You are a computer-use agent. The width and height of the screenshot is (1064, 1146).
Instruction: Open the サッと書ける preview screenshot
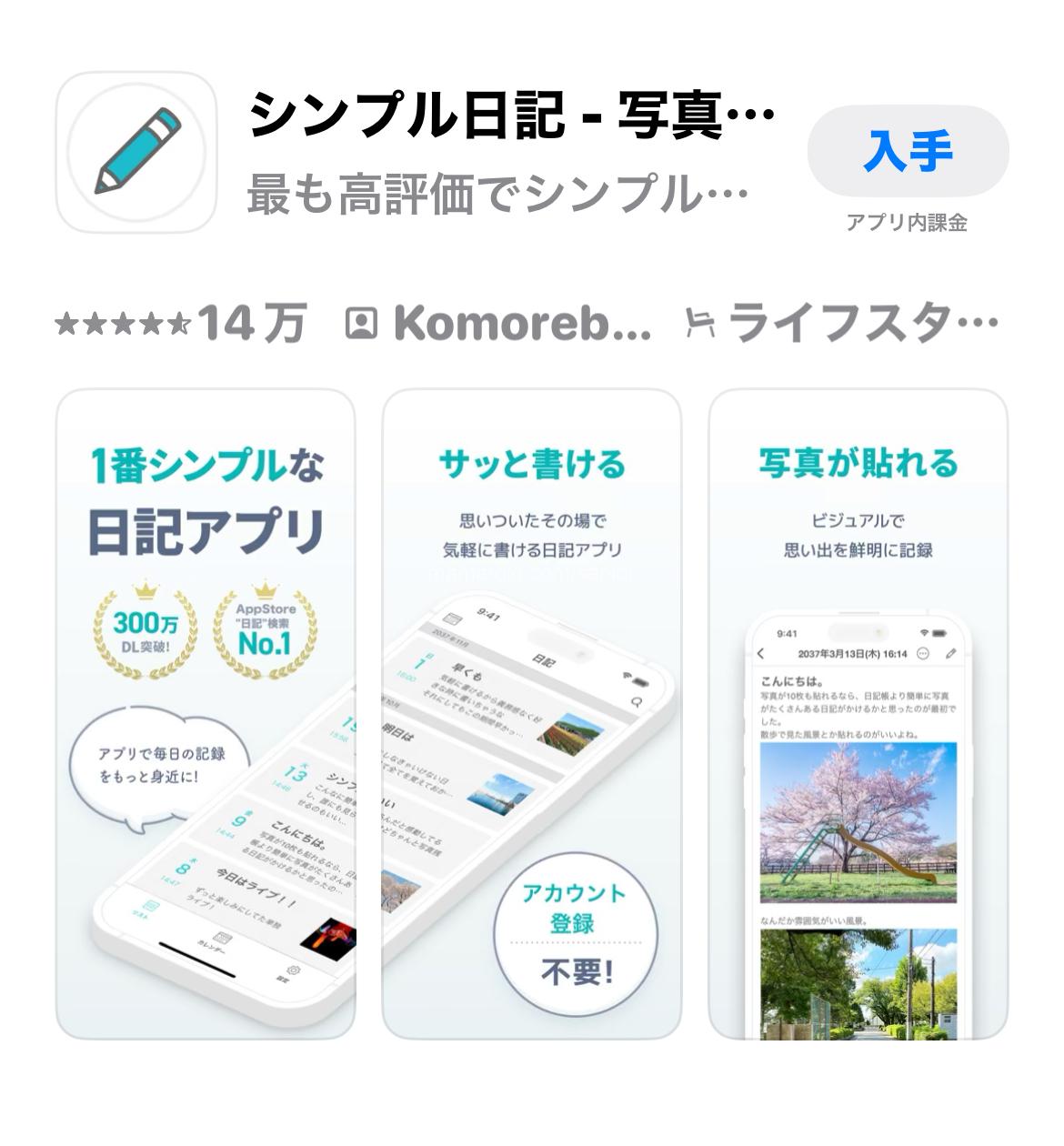pos(532,714)
